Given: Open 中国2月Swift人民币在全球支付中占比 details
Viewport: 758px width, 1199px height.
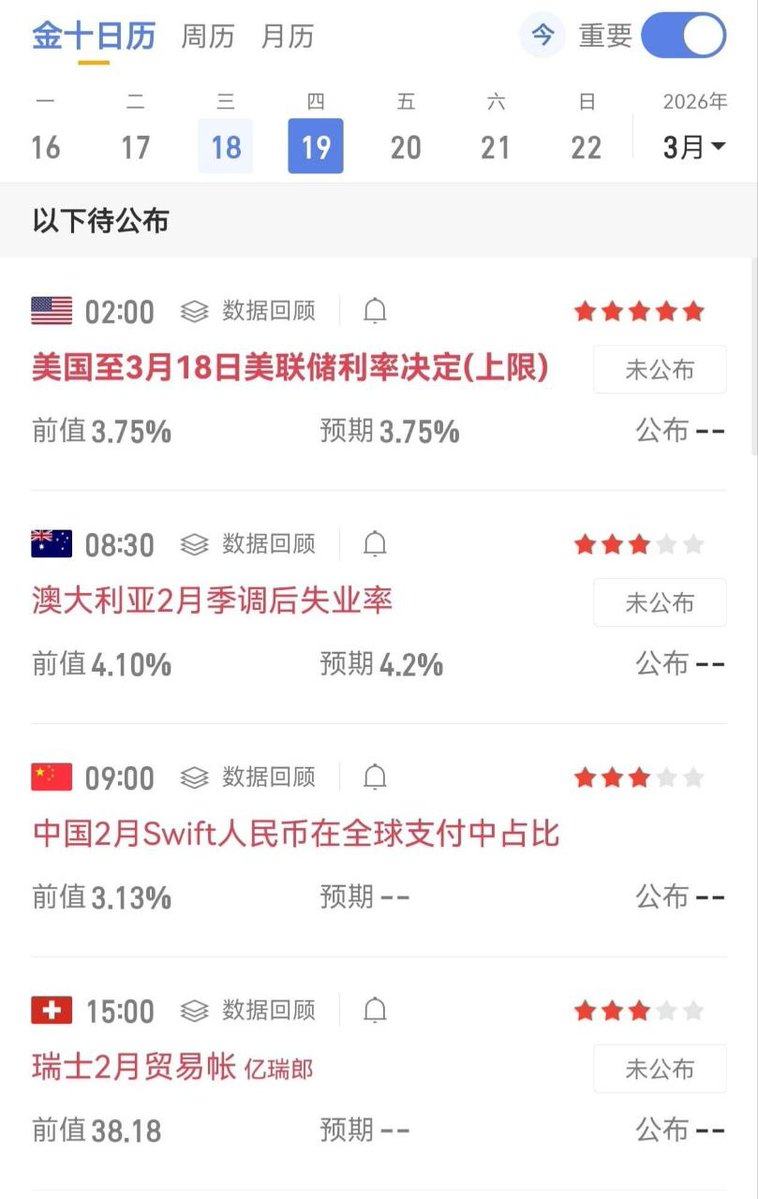Looking at the screenshot, I should (x=295, y=834).
